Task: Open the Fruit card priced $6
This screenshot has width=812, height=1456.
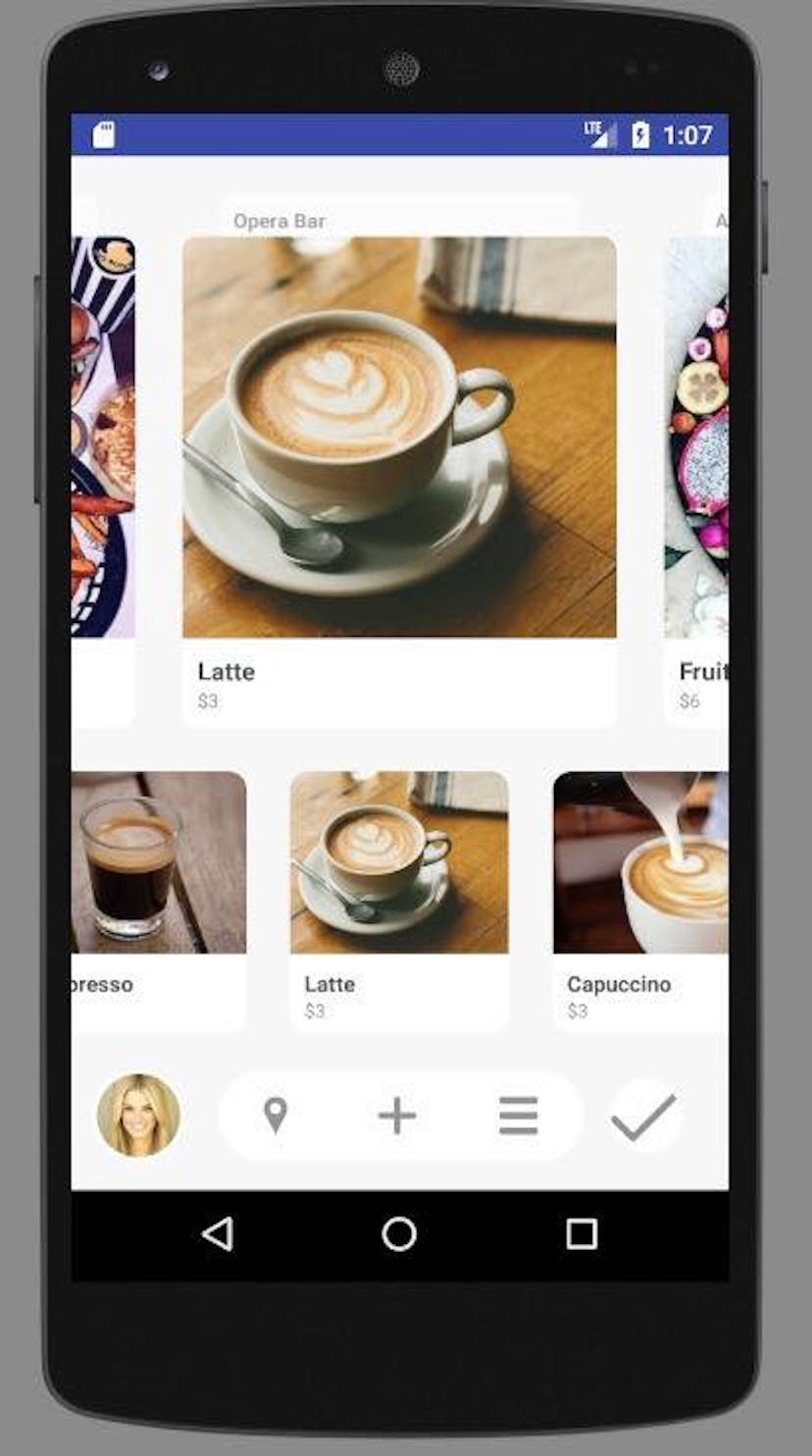Action: (x=698, y=481)
